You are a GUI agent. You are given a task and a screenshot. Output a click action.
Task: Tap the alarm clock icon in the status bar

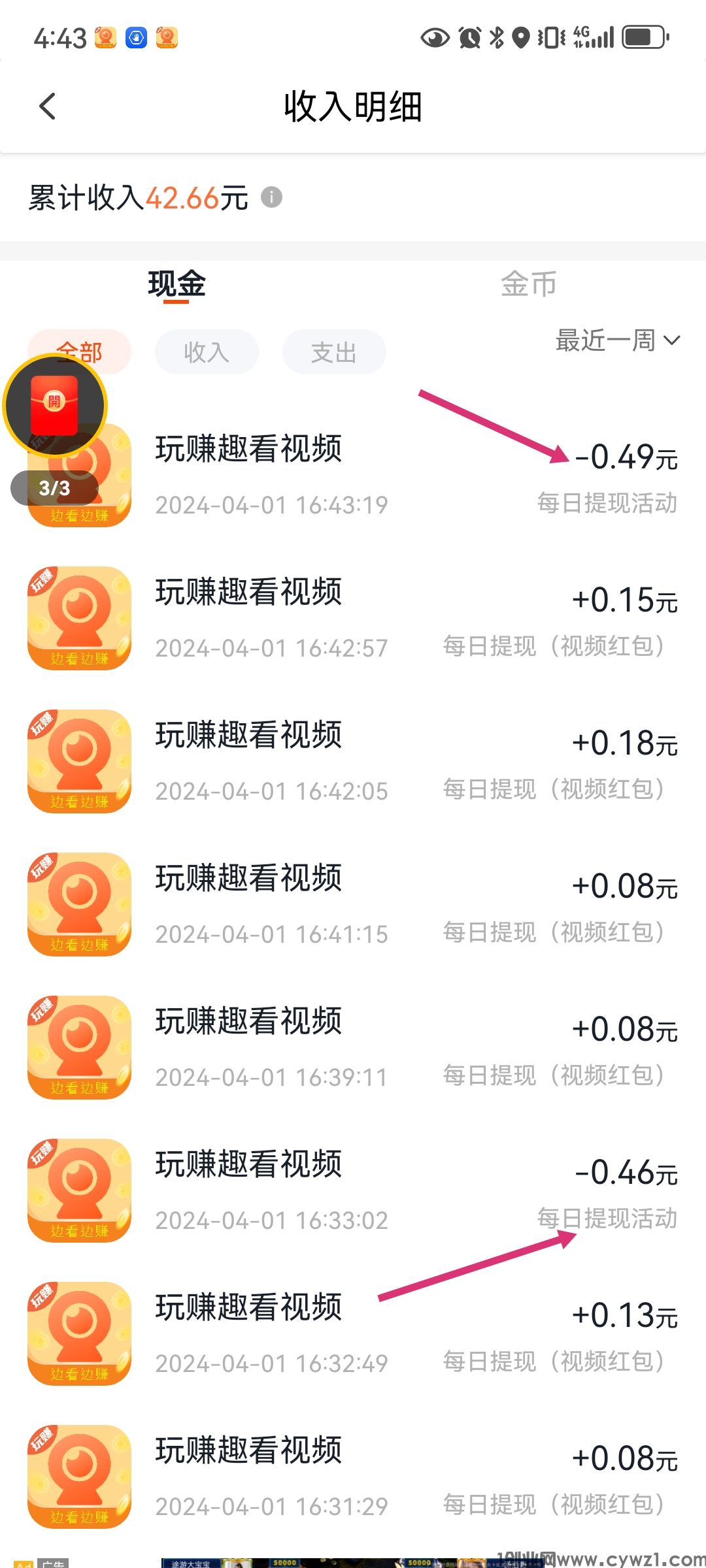pos(468,37)
